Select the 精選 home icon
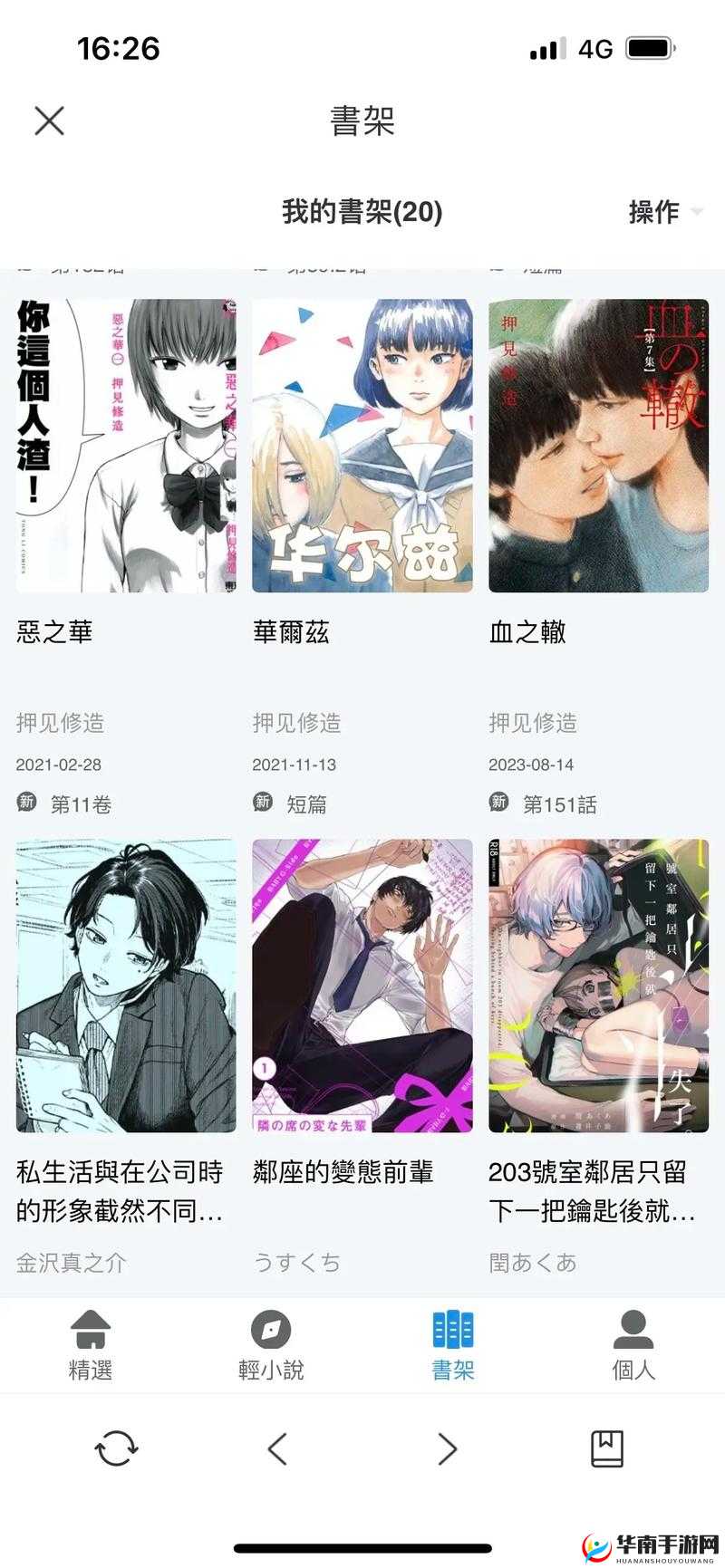The width and height of the screenshot is (725, 1568). 91,1332
